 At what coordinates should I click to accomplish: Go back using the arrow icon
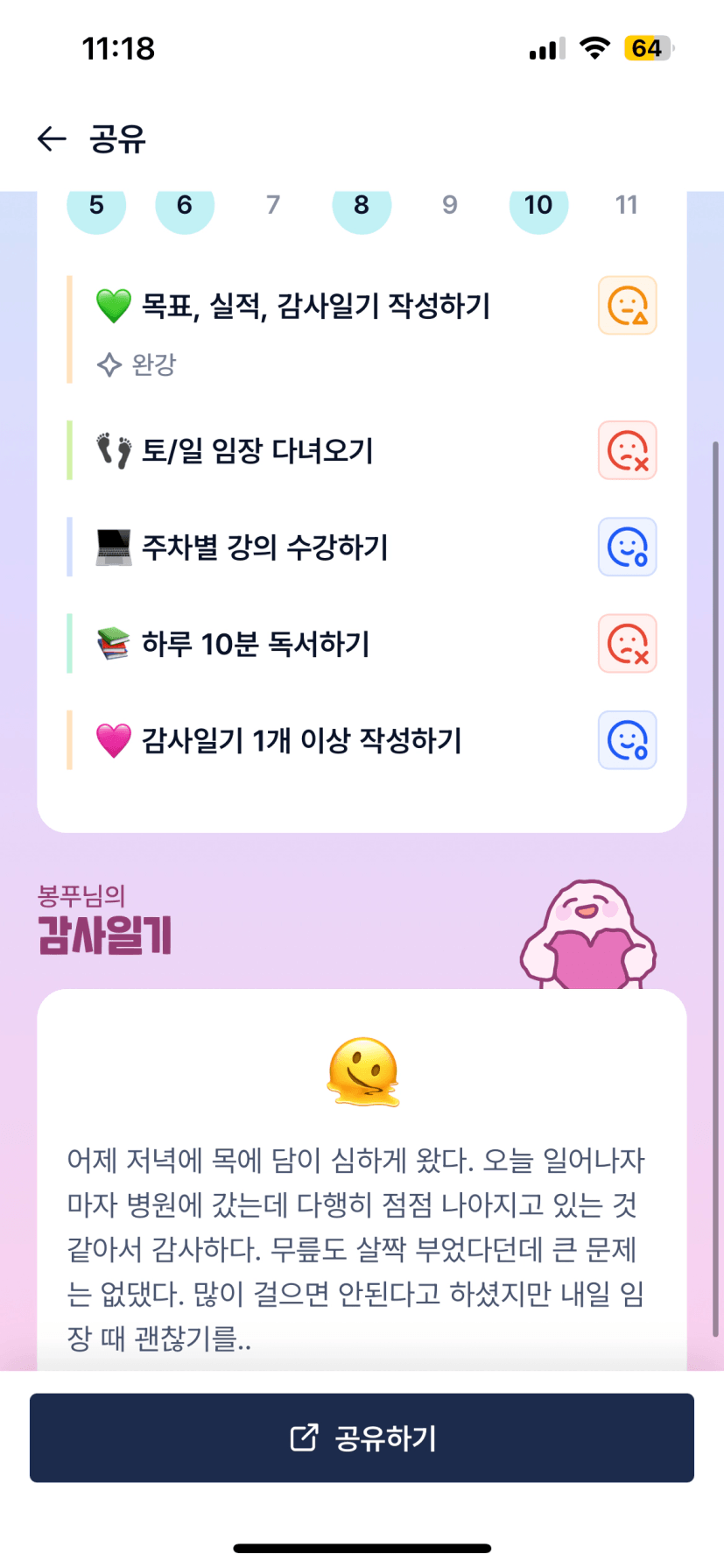tap(52, 138)
